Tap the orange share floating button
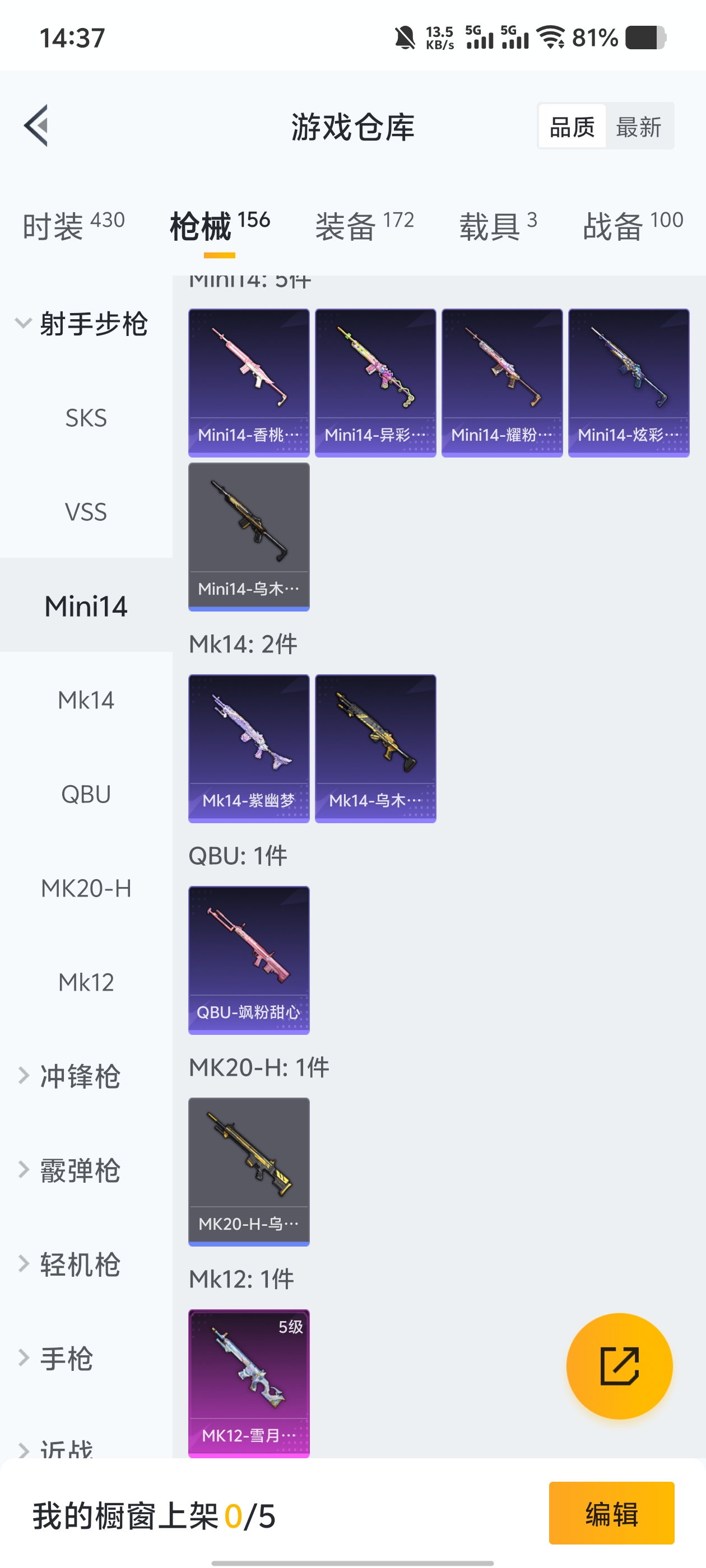 [619, 1366]
